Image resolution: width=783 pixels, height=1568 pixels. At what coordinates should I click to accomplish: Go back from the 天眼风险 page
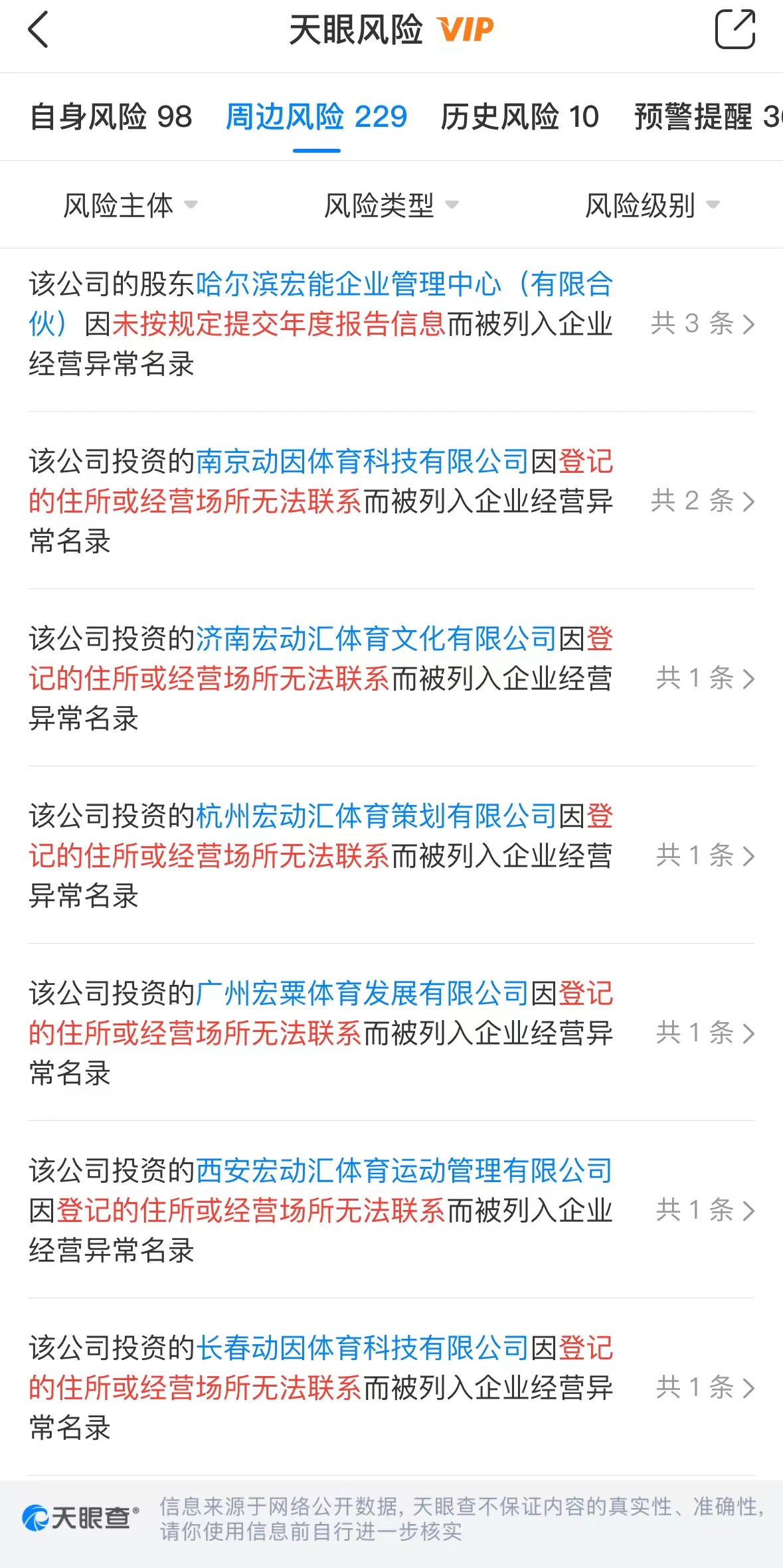[39, 30]
